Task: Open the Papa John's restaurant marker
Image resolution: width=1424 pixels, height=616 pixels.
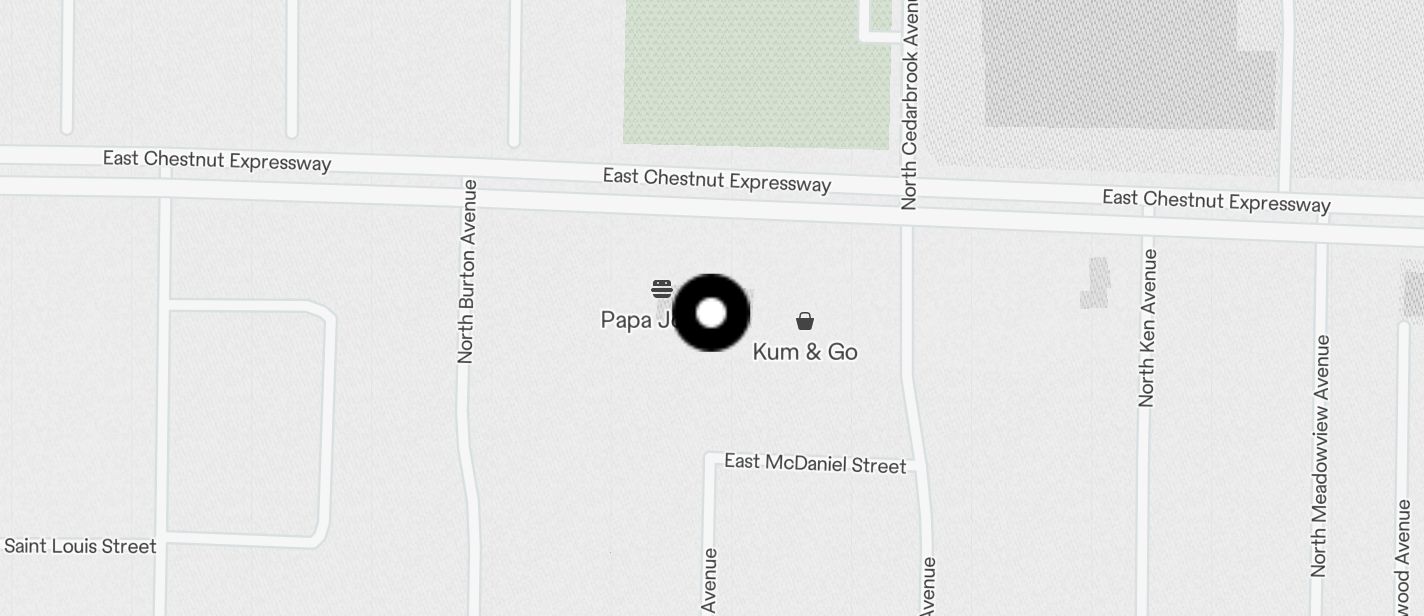Action: (x=662, y=290)
